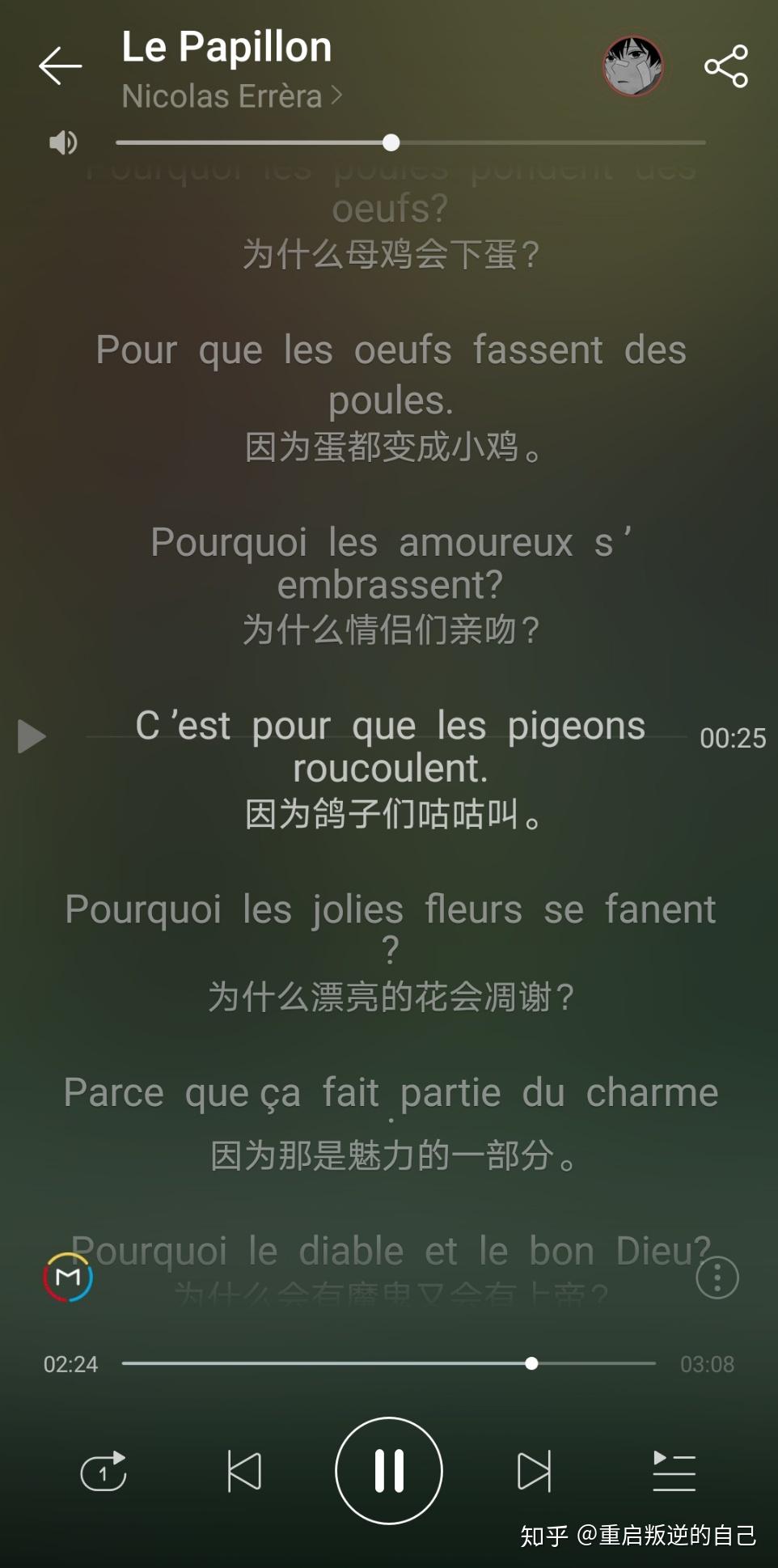Click the playback progress slider handle
The height and width of the screenshot is (1568, 778).
coord(531,1363)
